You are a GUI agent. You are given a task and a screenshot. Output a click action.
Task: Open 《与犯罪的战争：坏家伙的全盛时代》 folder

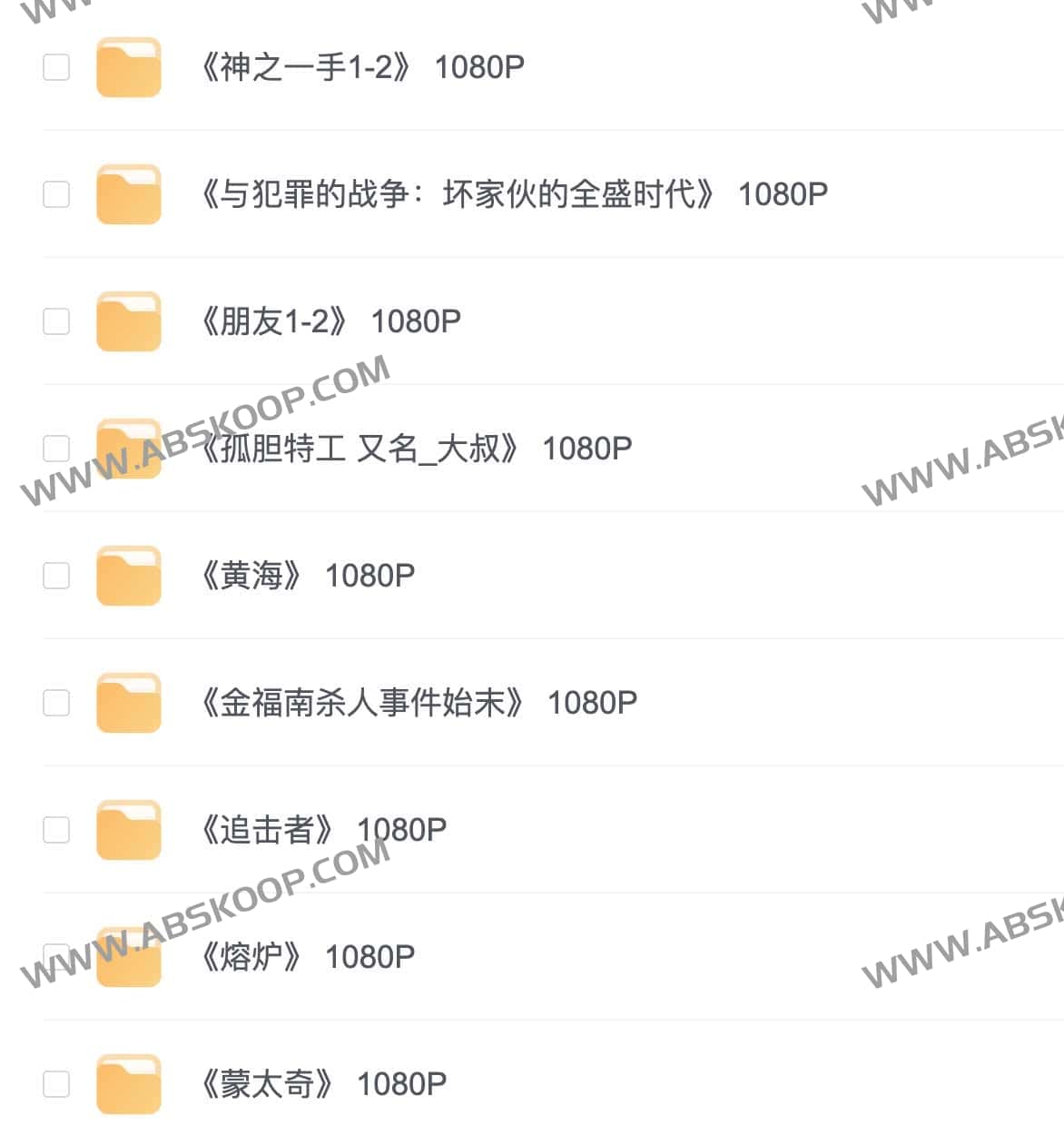click(x=513, y=194)
